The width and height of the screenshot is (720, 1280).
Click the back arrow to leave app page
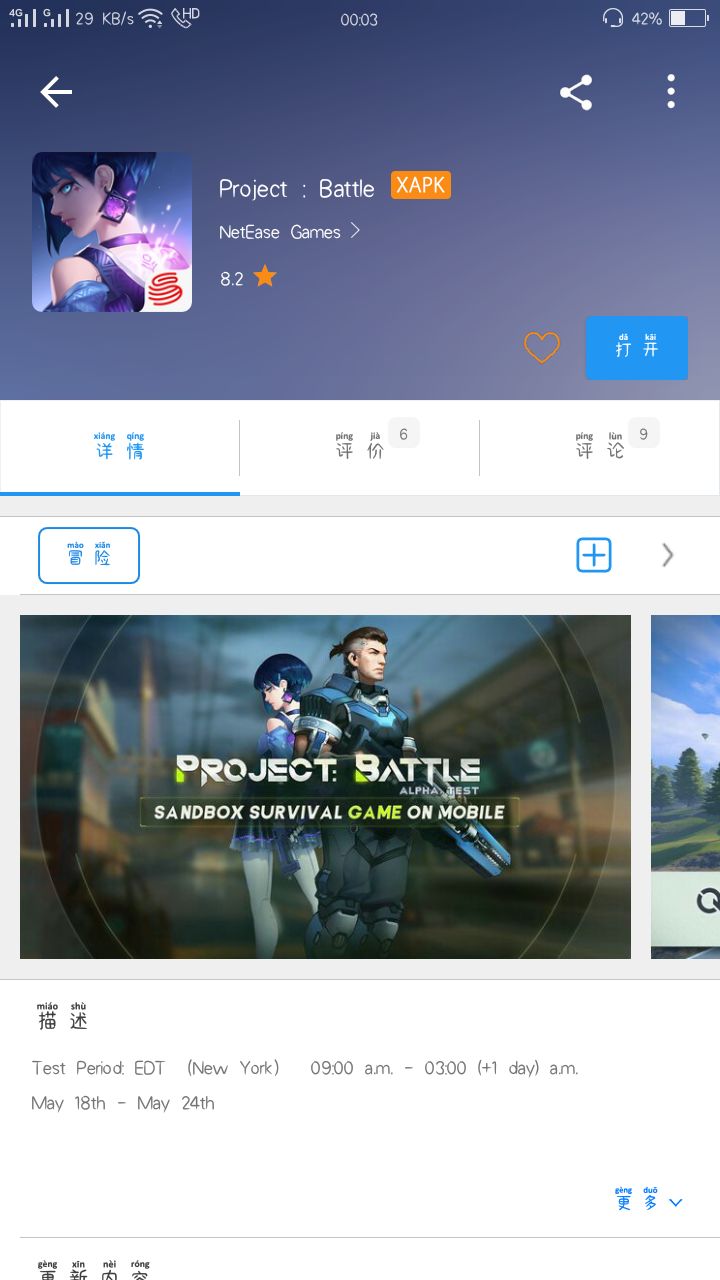(x=56, y=92)
